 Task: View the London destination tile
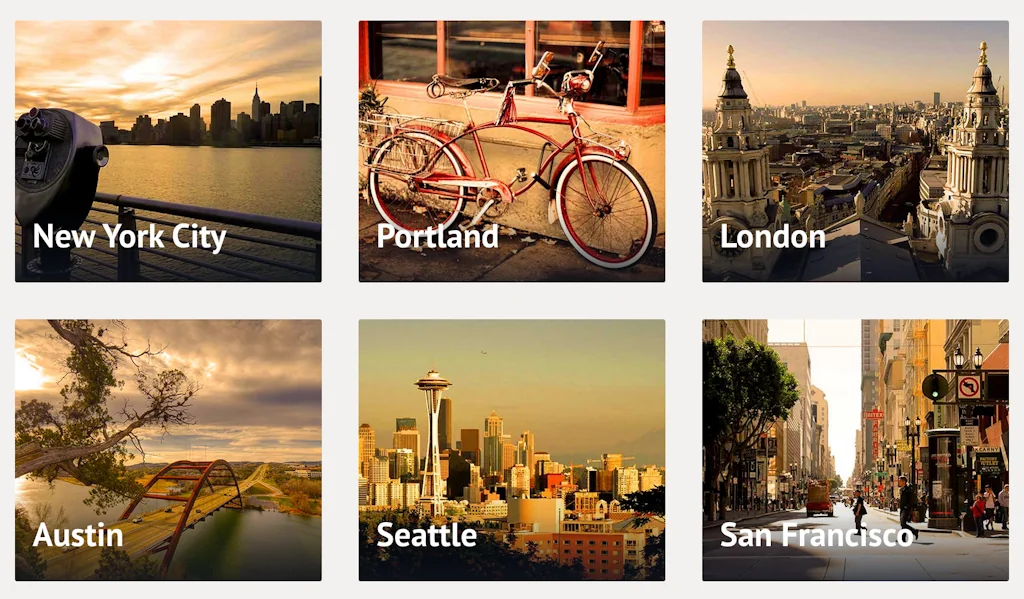[x=855, y=151]
